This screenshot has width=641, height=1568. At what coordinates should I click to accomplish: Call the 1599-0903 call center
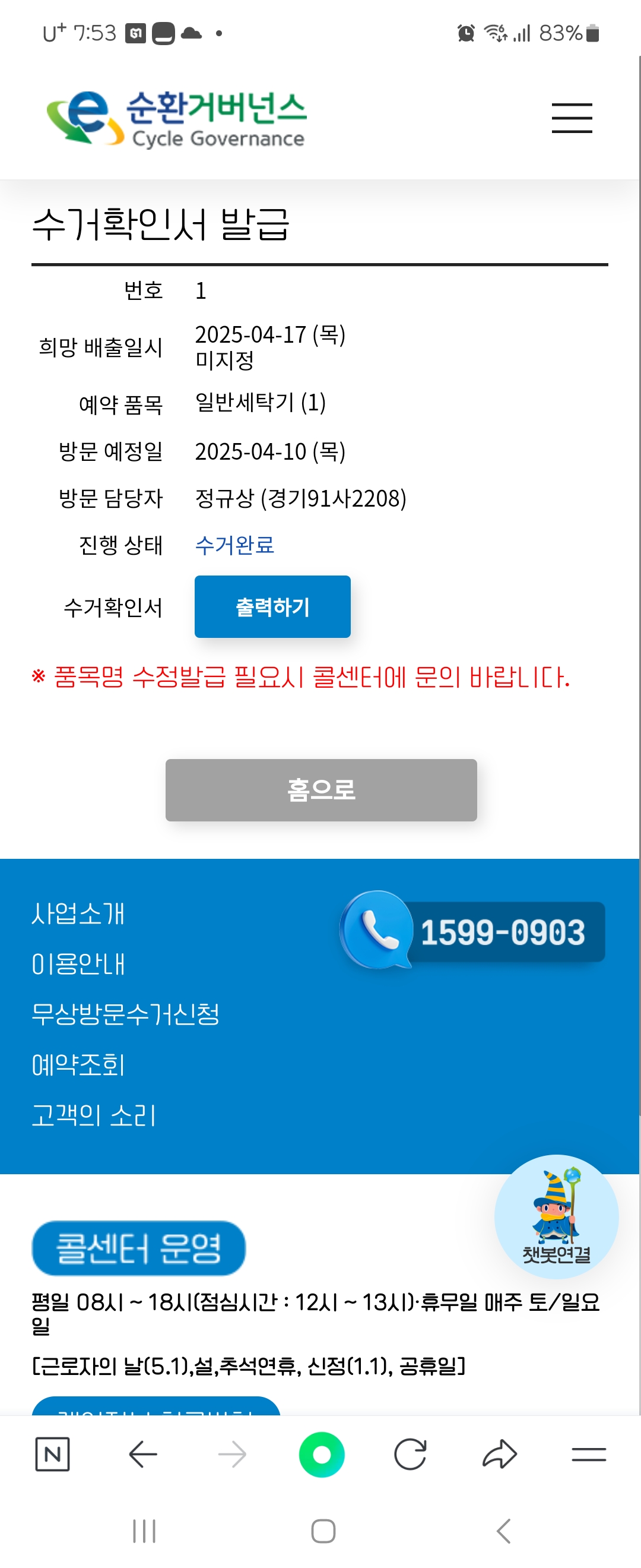(x=472, y=931)
